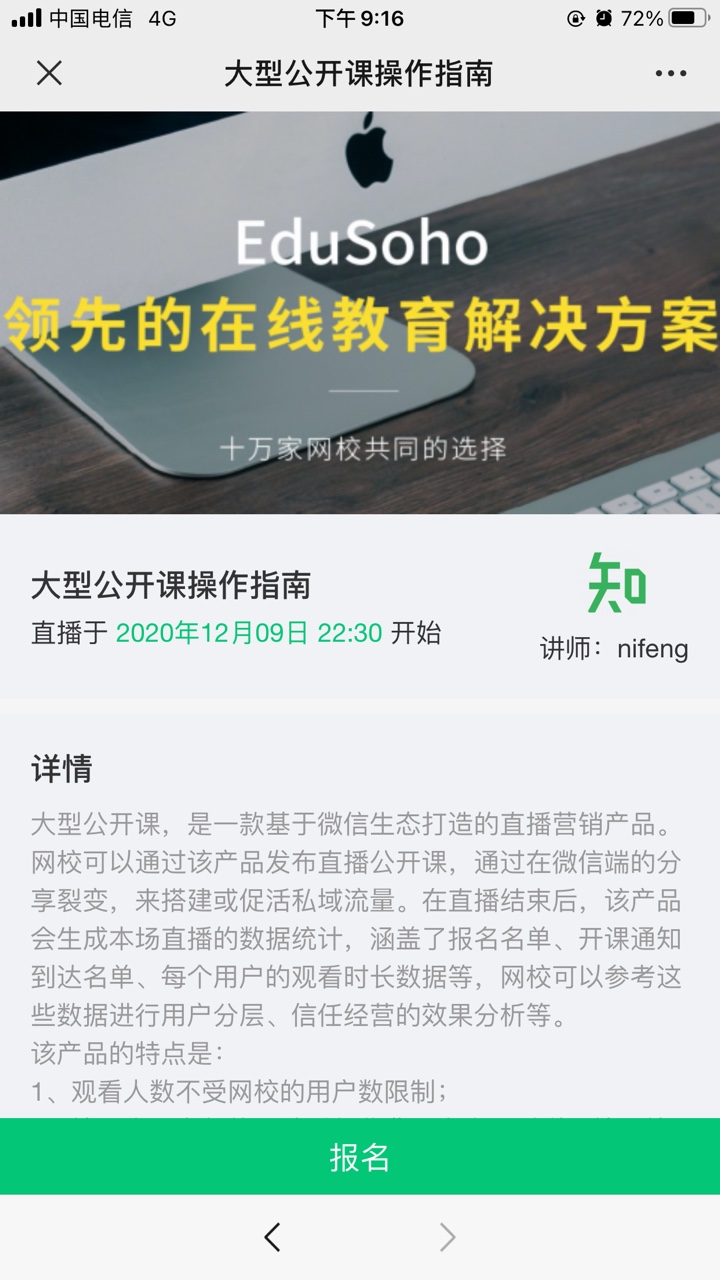Close the webpage with the X icon

point(49,73)
